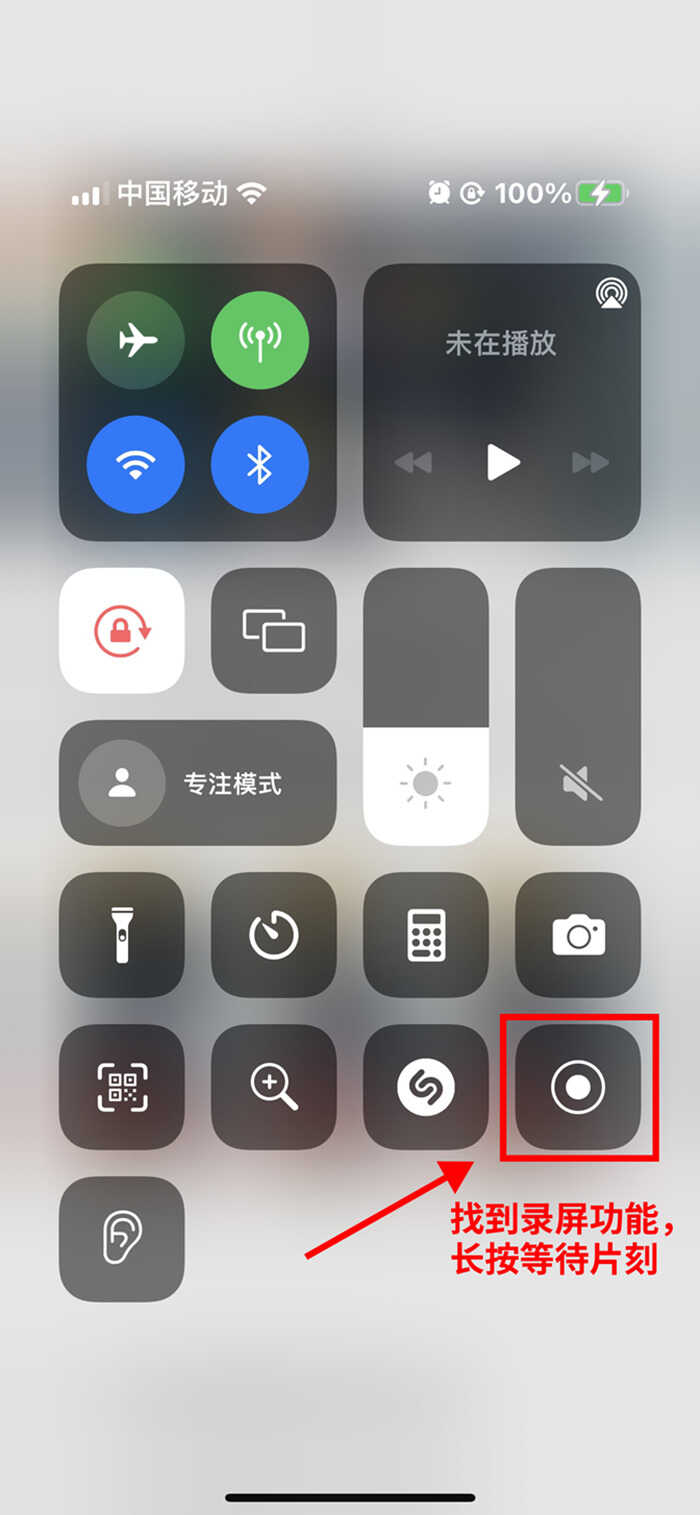Play media in the music widget
Viewport: 700px width, 1515px height.
[502, 462]
